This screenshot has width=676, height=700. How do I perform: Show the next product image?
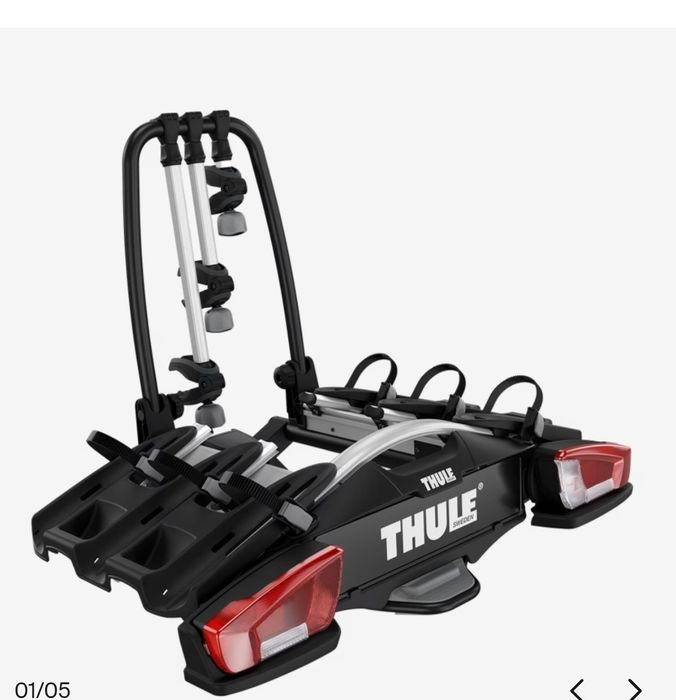coord(634,688)
